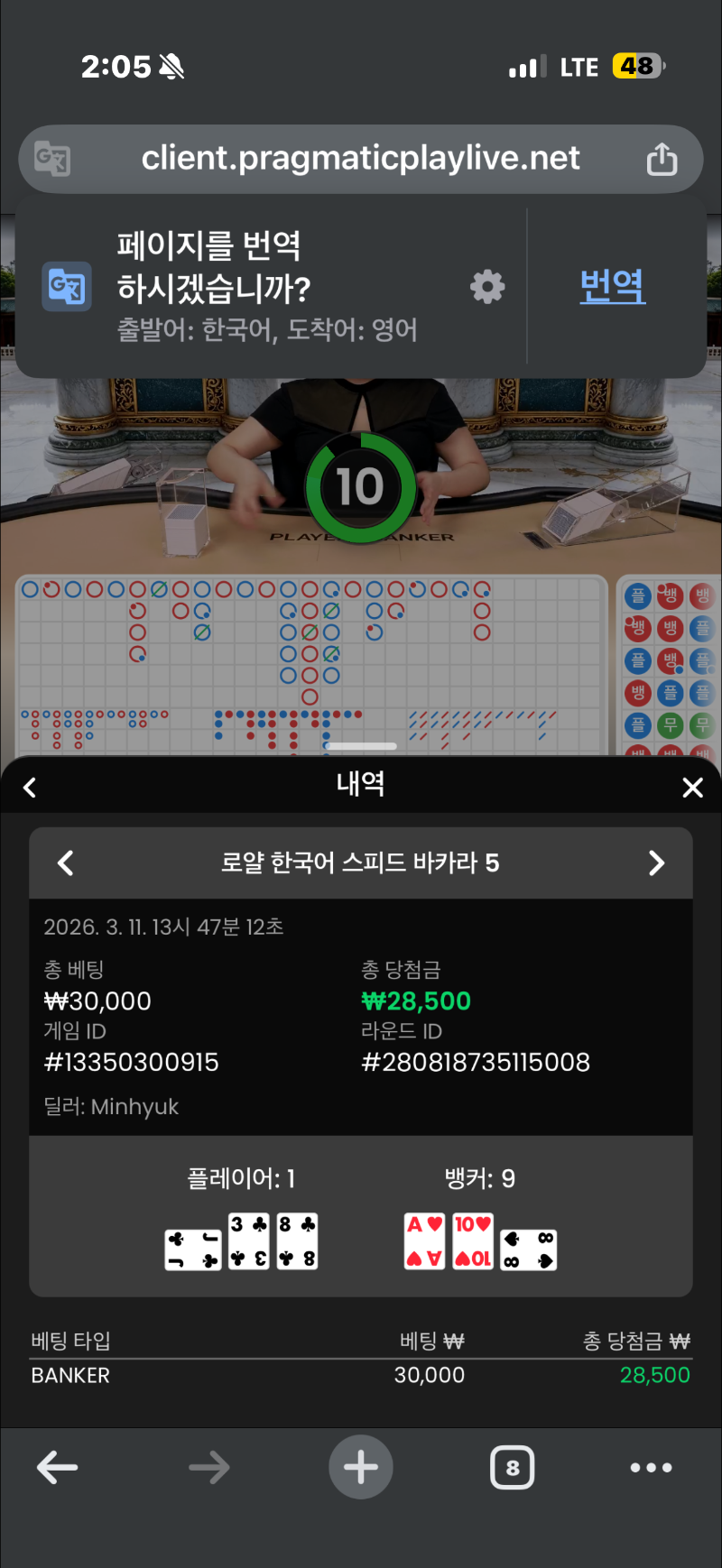The height and width of the screenshot is (1568, 722).
Task: Close the 내역 history panel
Action: tap(692, 788)
